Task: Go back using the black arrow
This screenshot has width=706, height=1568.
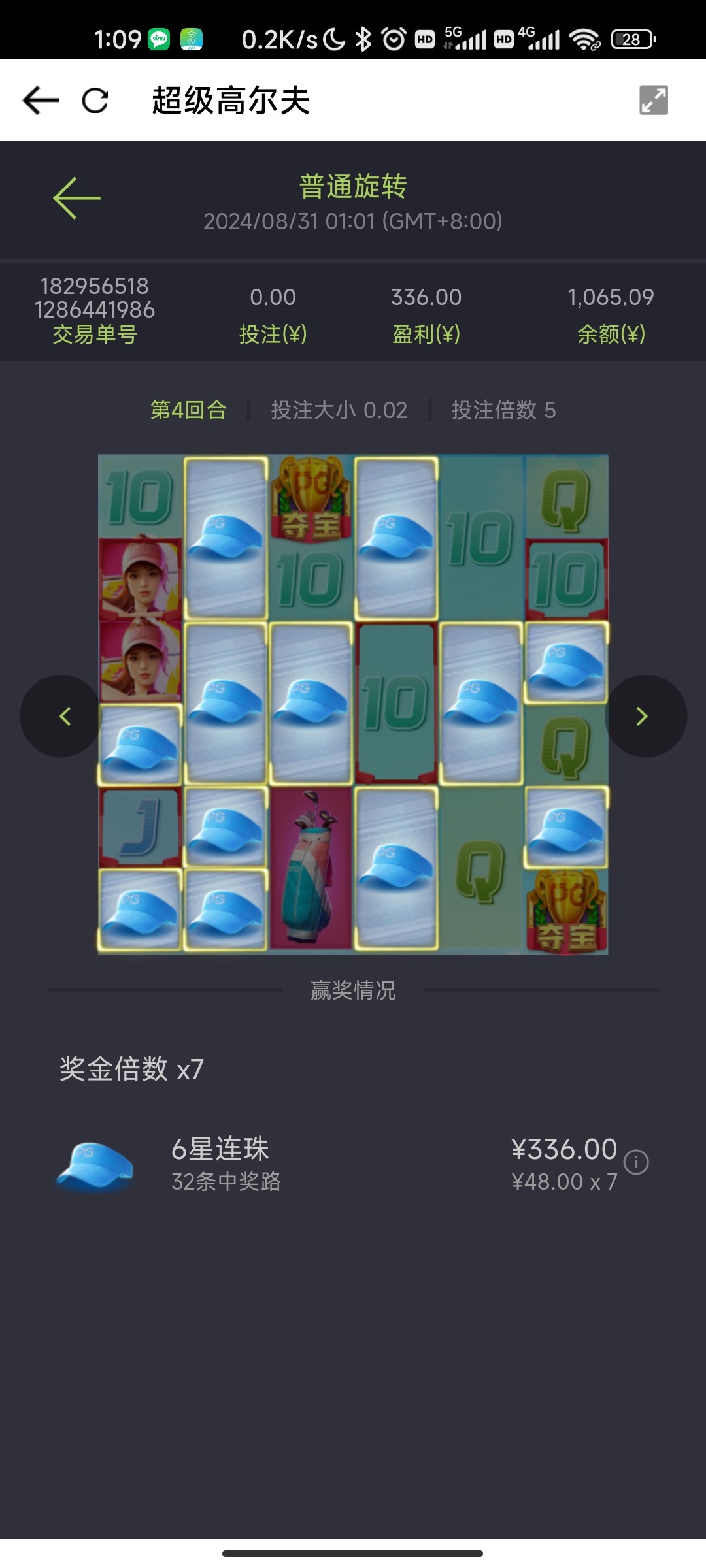Action: pos(41,101)
